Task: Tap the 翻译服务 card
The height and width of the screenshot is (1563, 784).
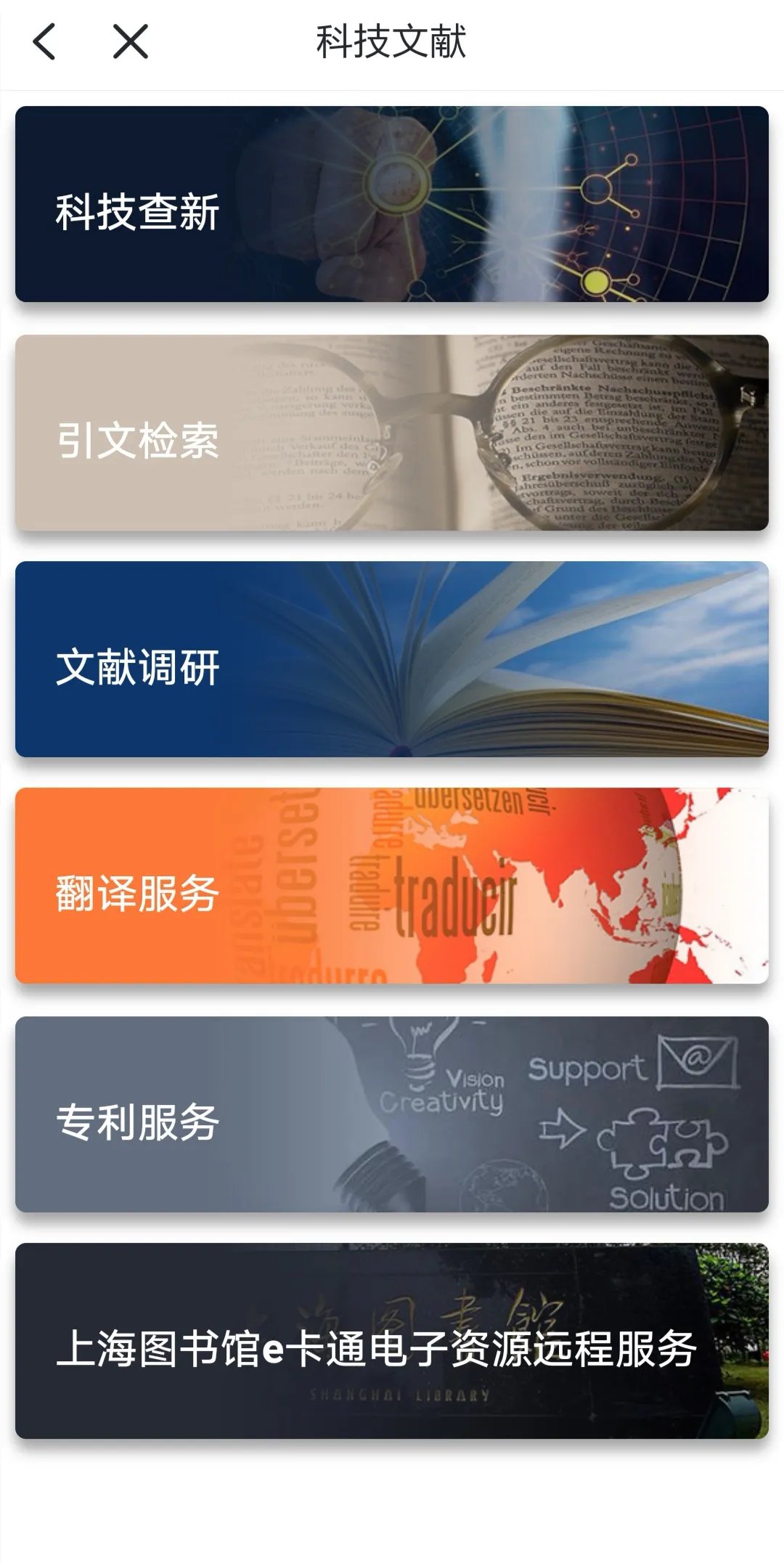Action: point(392,886)
